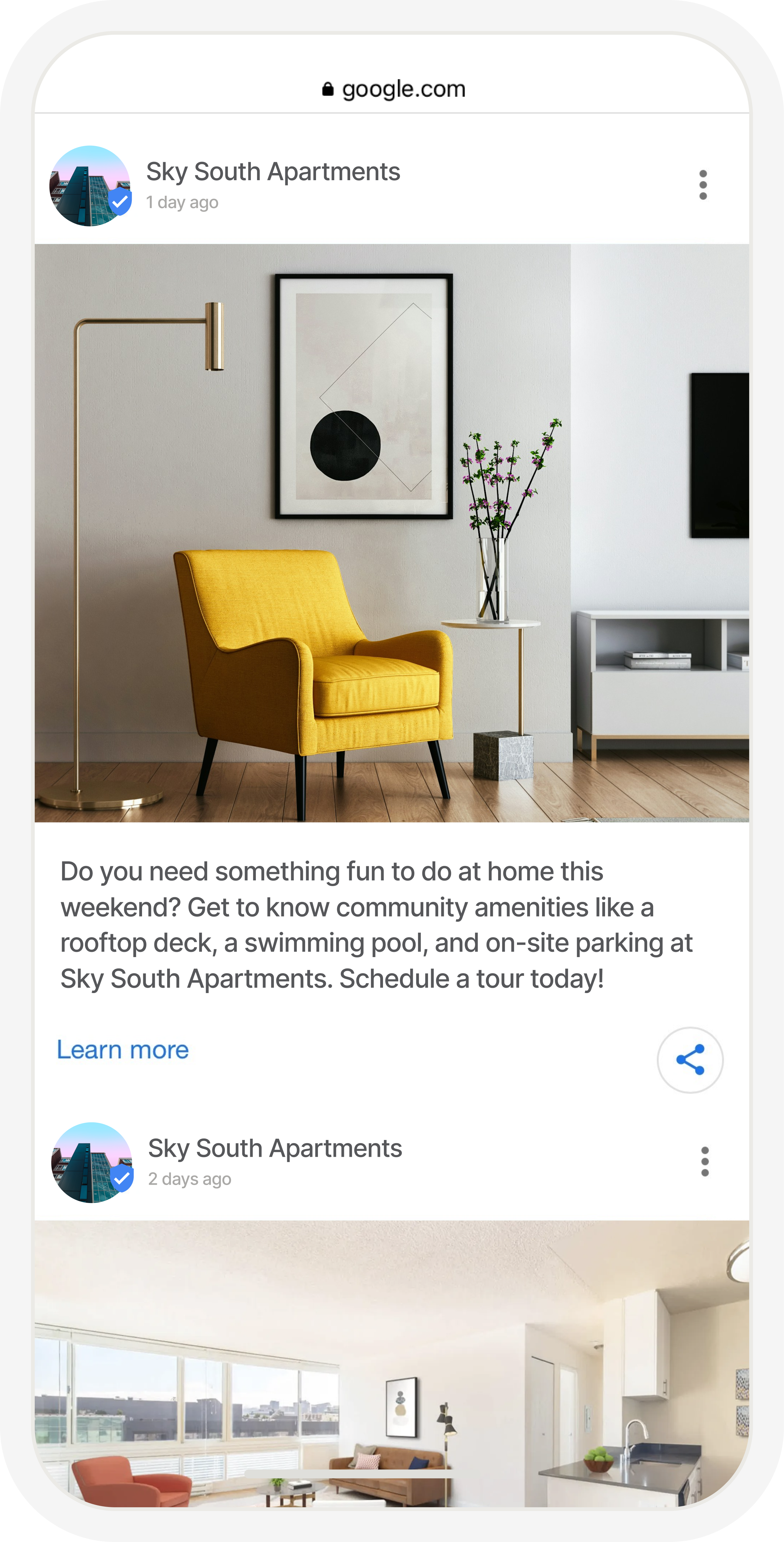Open overflow menu on the 2 days ago post
Screen dimensions: 784x1542
(x=704, y=1161)
